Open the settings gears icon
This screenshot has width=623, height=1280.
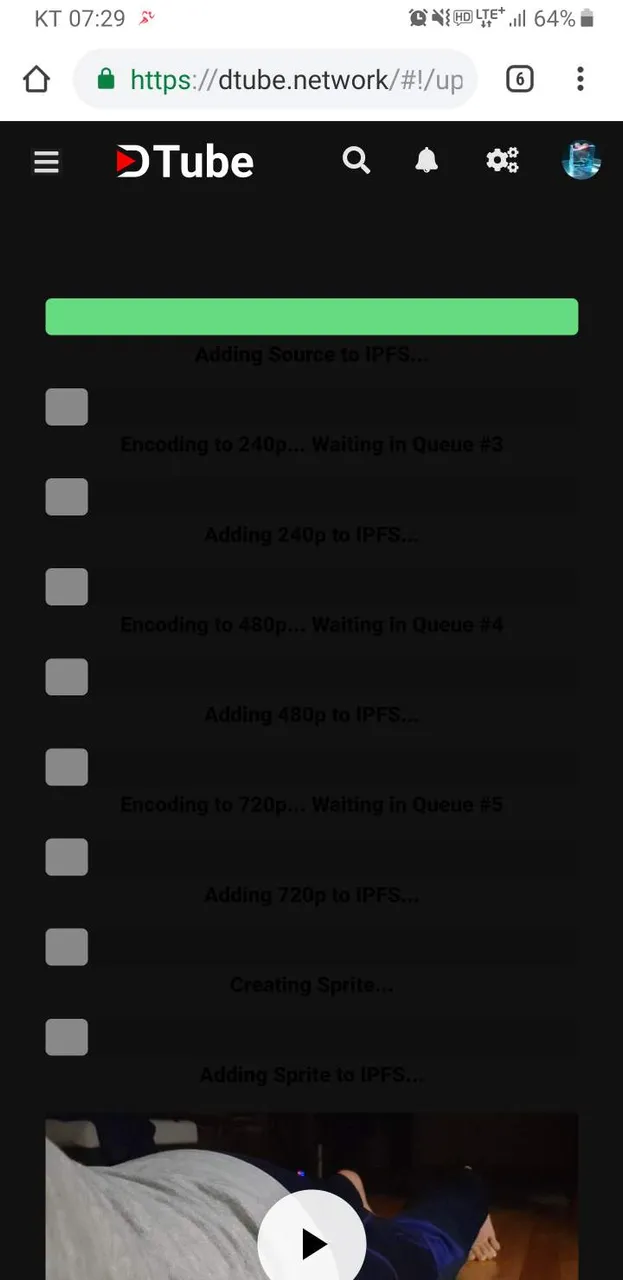502,160
